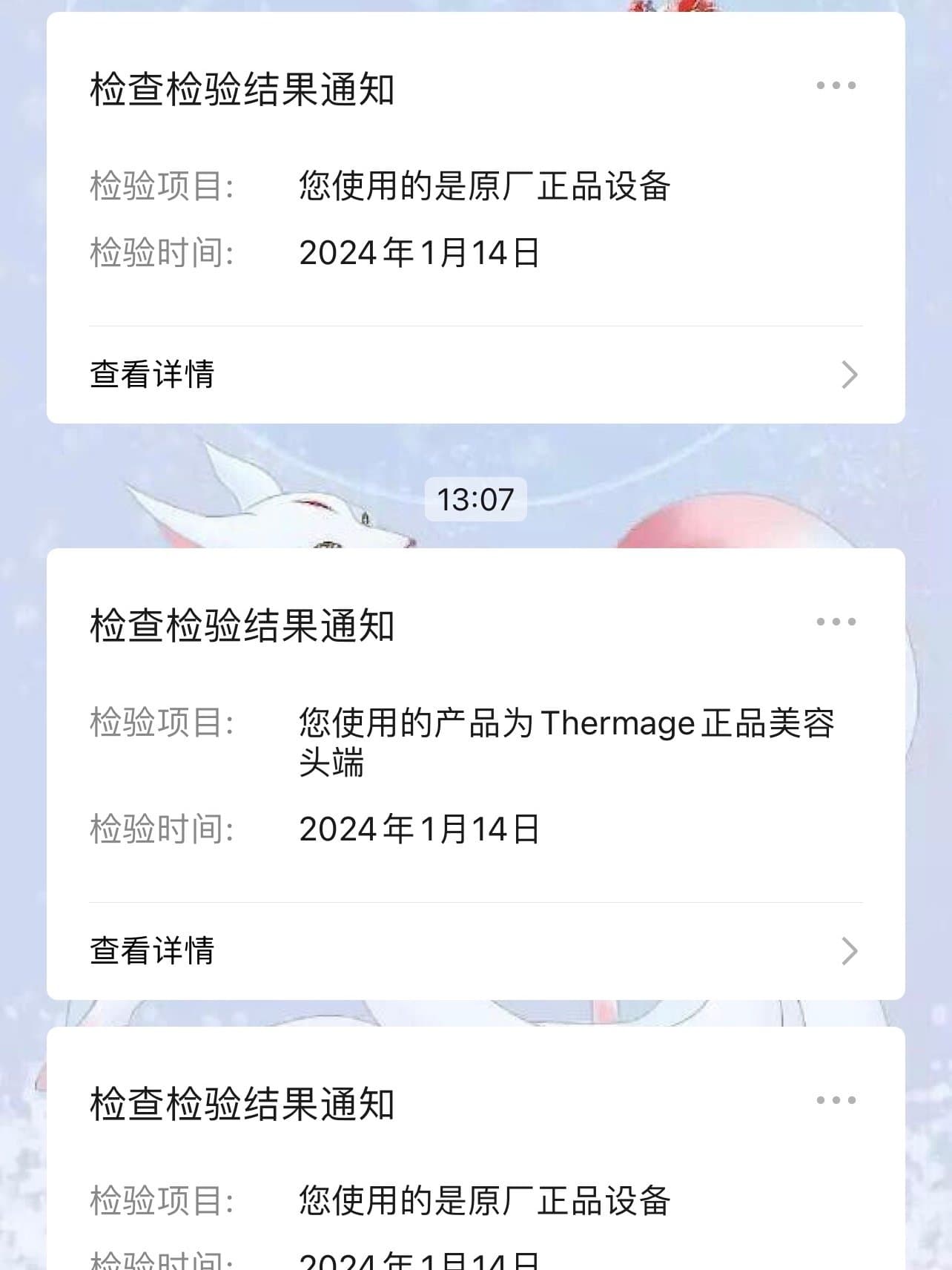
Task: Open the more options on the bottom notification card
Action: click(836, 1100)
